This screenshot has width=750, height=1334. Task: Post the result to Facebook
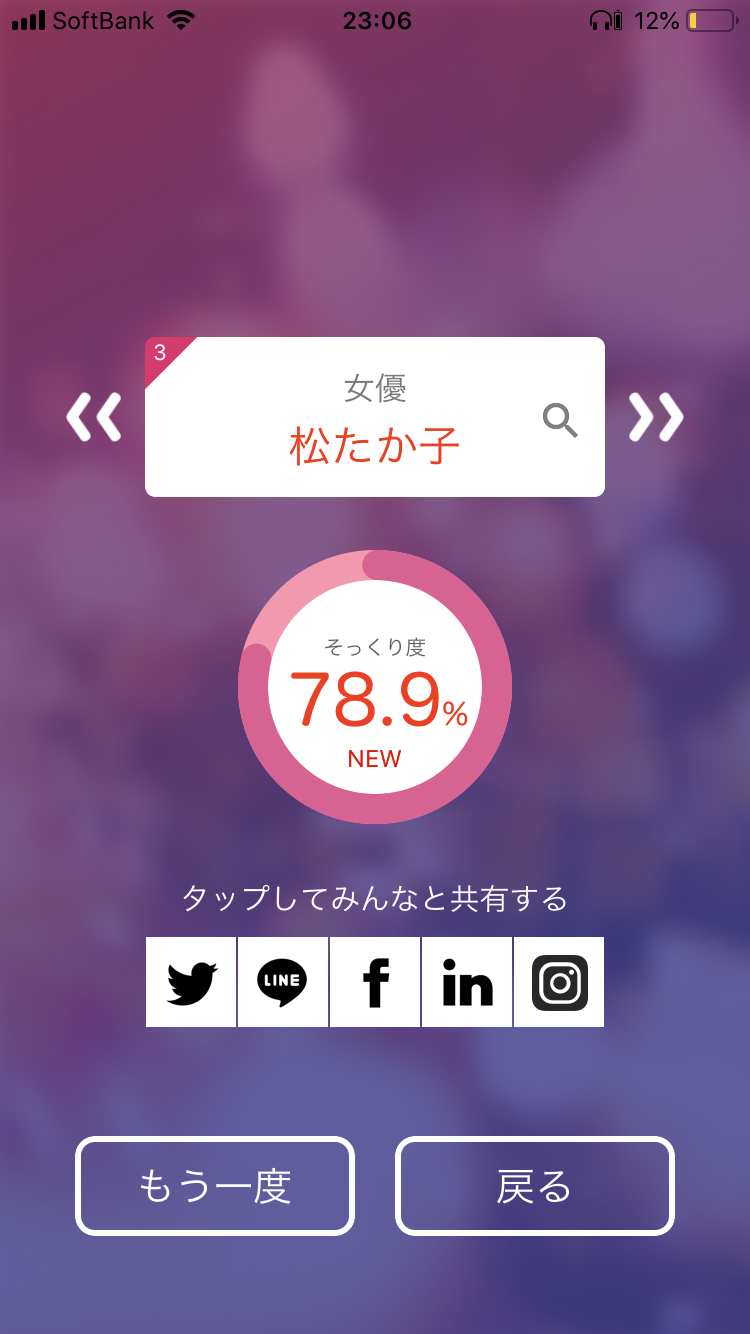coord(375,982)
